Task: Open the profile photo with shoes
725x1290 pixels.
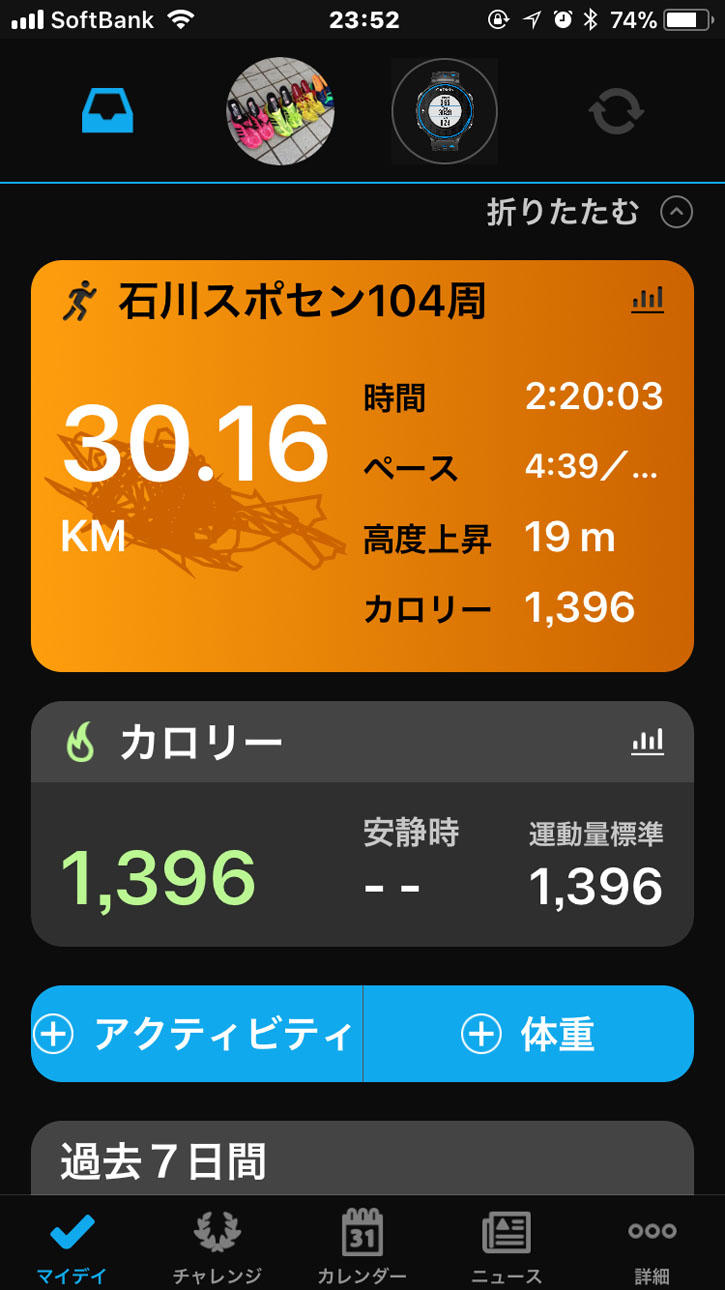Action: 280,111
